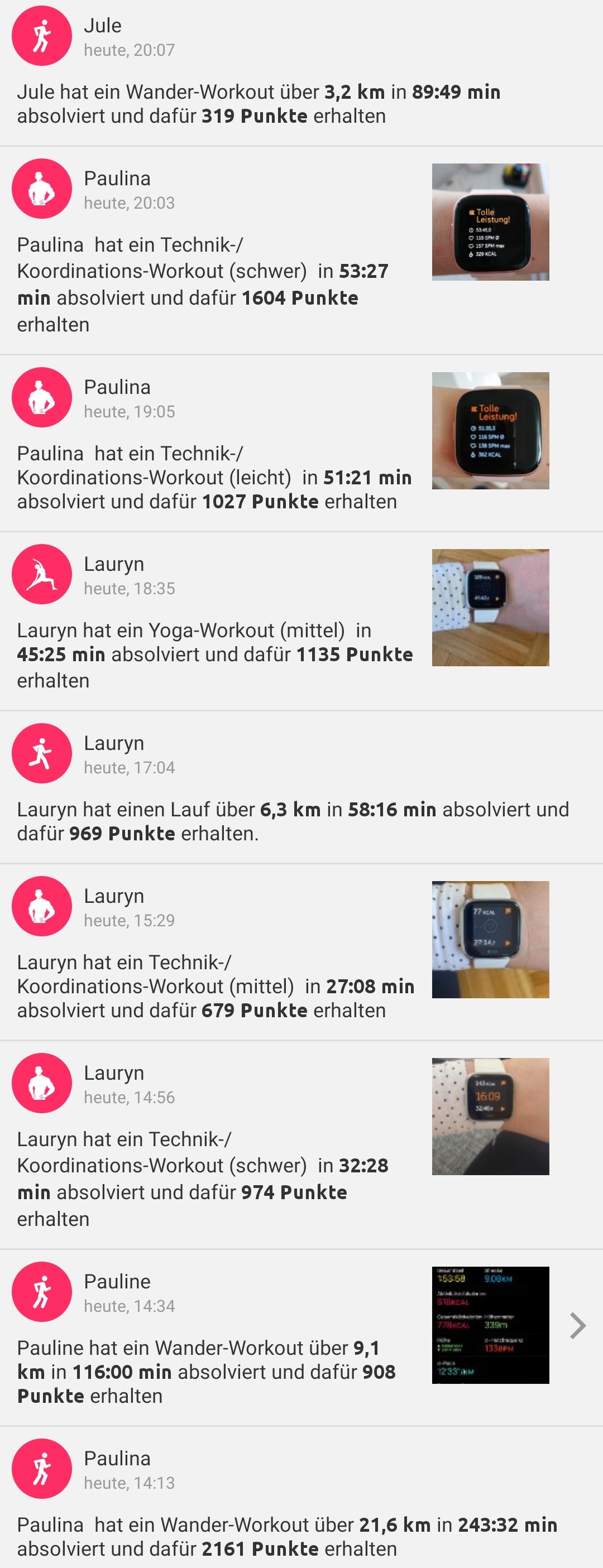Click Paulina's strength workout icon at 20:03
The height and width of the screenshot is (1568, 603).
41,189
